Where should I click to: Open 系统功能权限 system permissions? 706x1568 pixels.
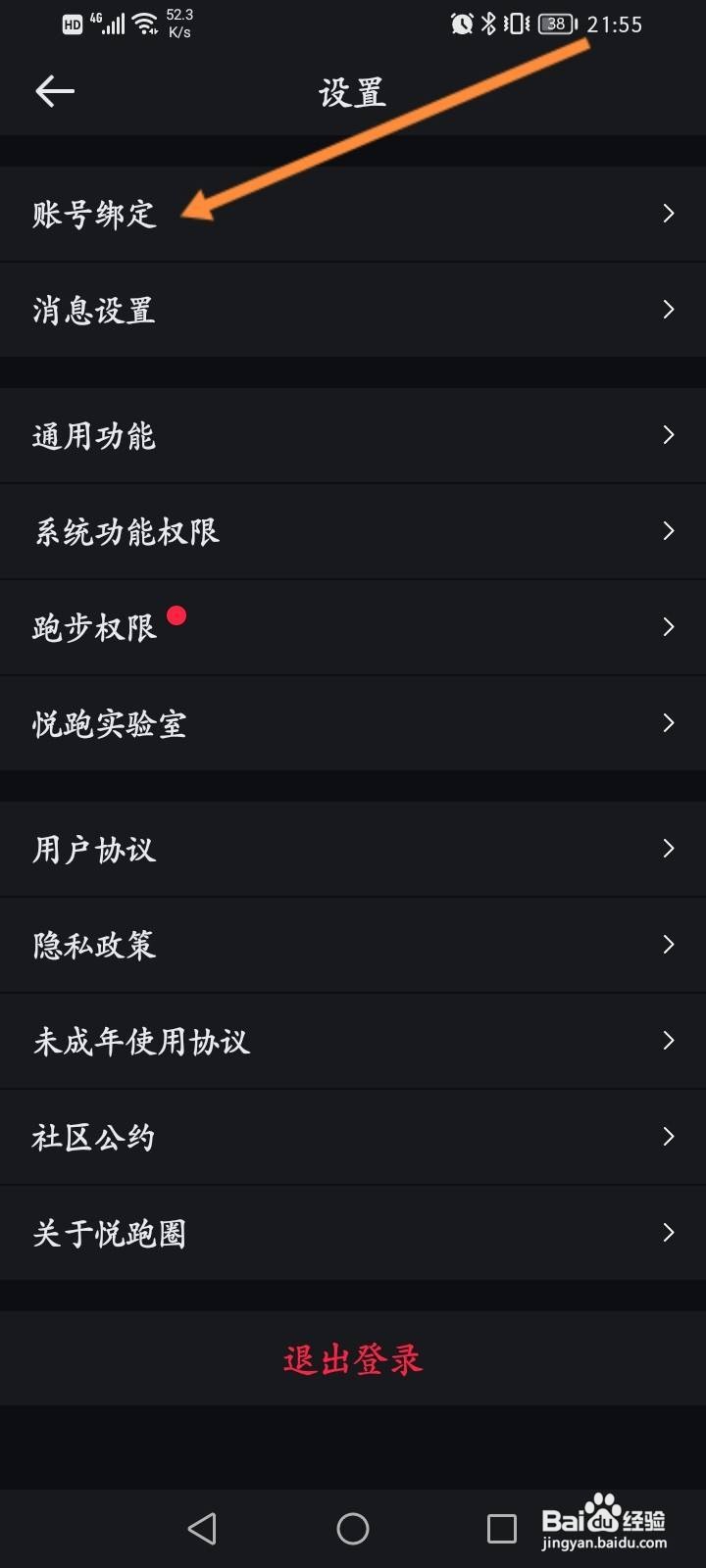pos(353,531)
